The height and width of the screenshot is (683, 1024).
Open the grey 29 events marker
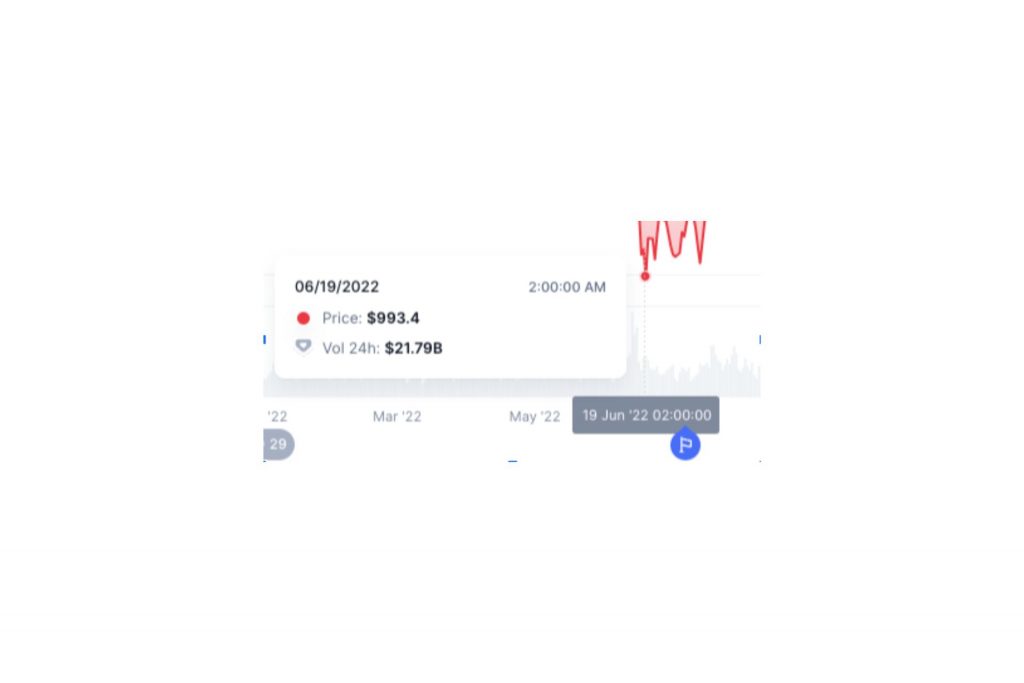point(277,444)
